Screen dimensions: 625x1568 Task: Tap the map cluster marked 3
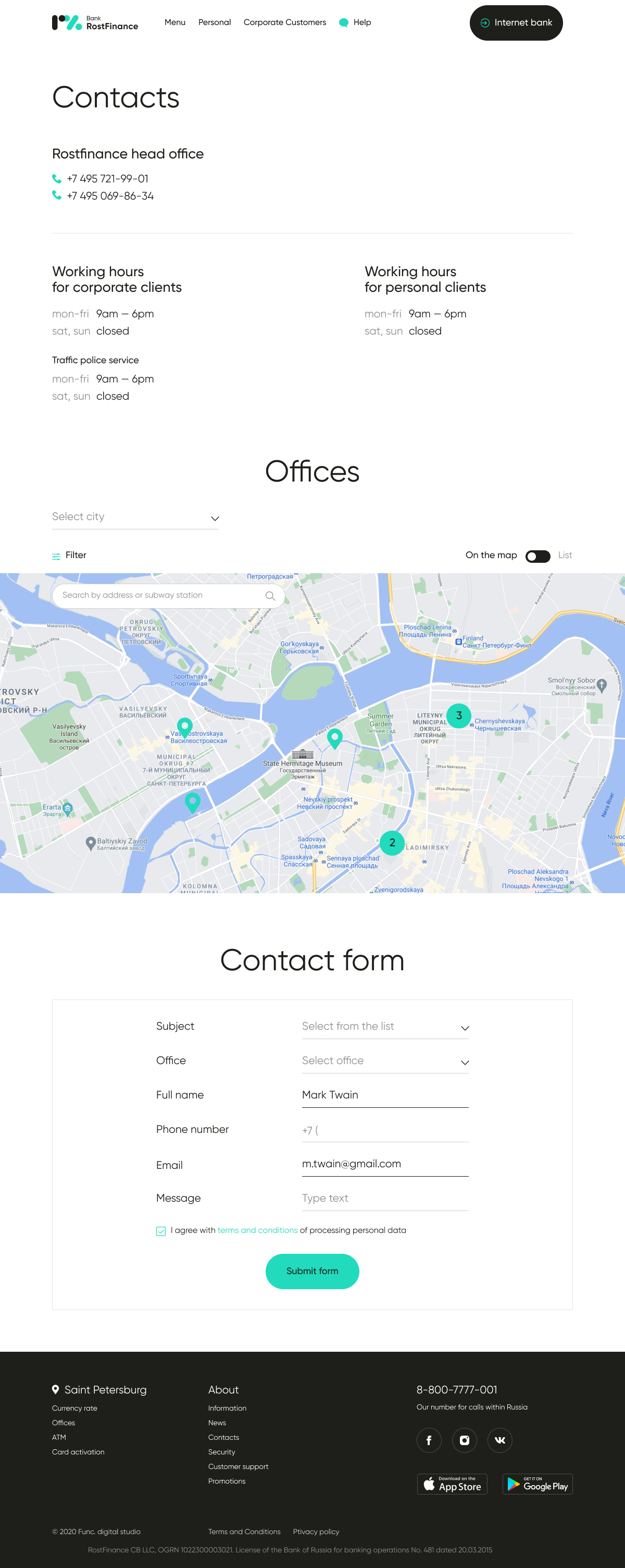(458, 715)
